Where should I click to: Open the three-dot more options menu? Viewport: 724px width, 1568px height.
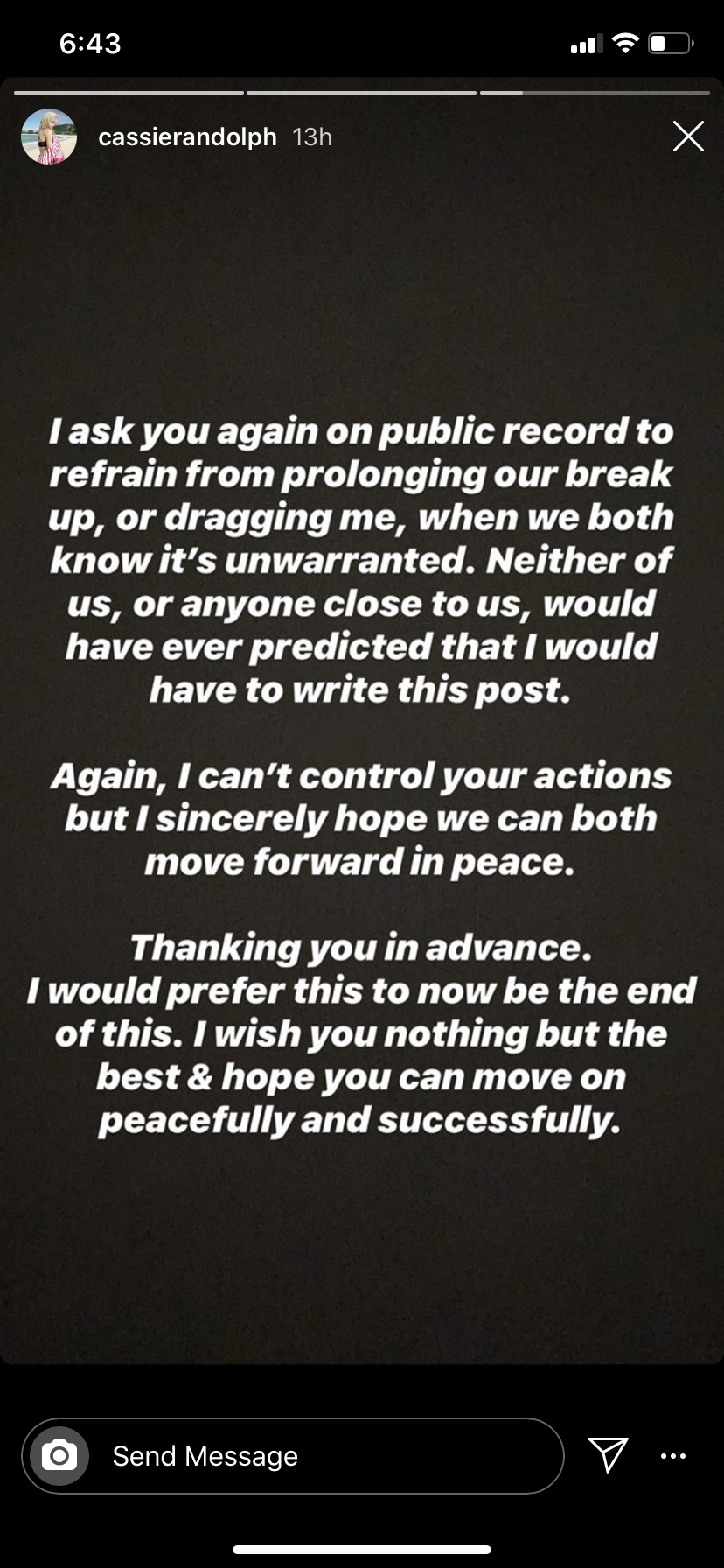672,1456
